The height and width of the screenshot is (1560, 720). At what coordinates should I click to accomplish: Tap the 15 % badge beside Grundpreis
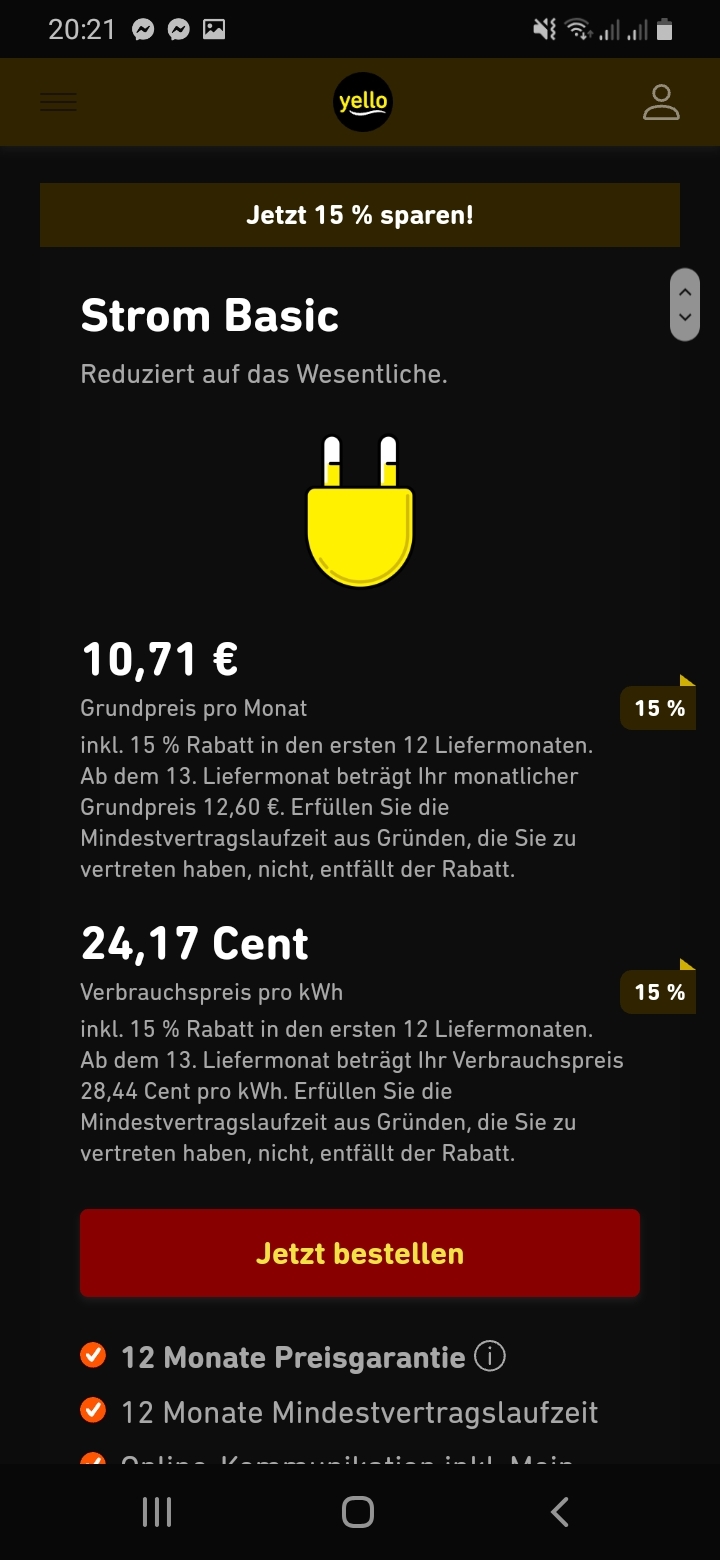659,707
